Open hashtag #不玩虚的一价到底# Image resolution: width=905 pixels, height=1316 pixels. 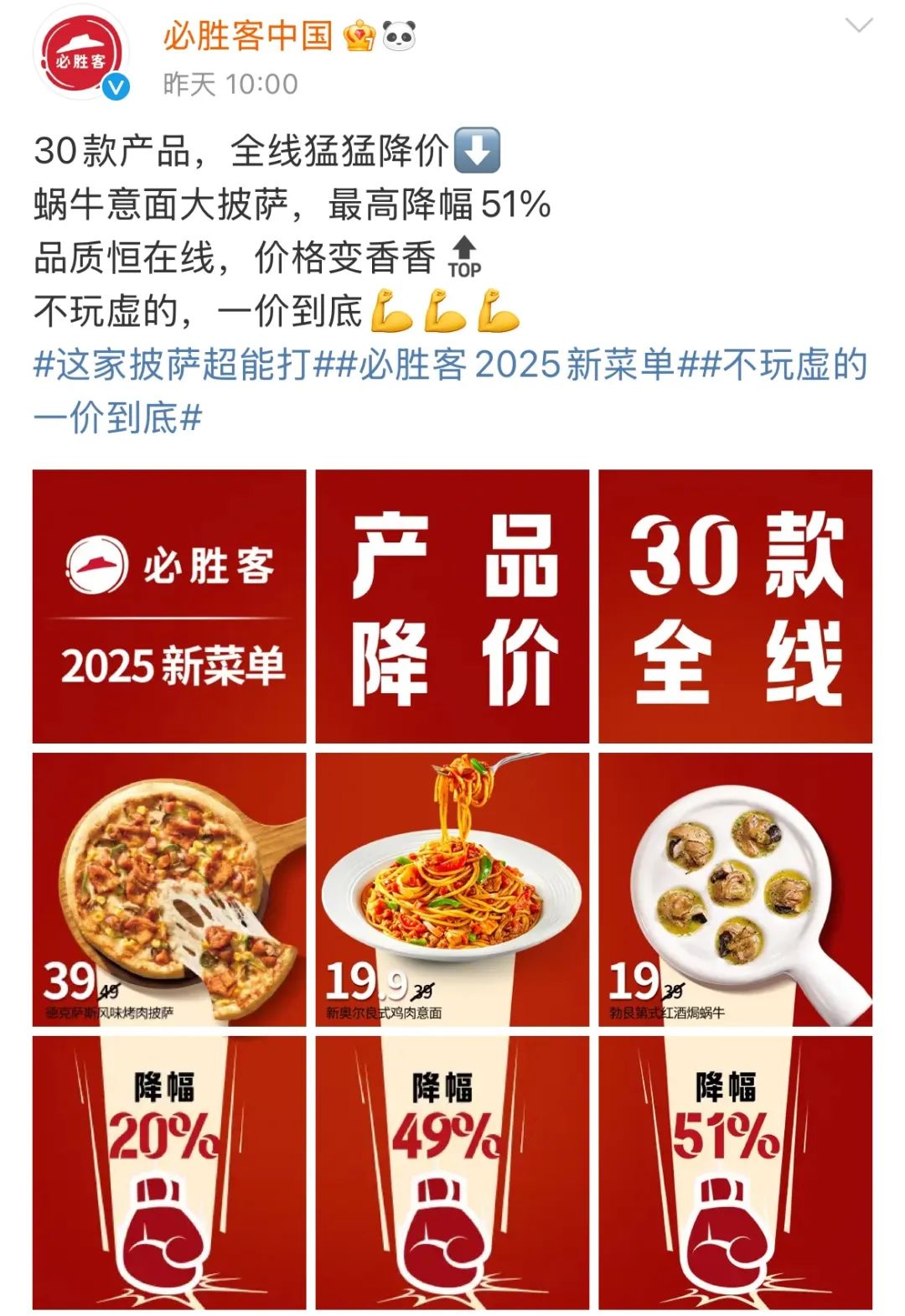(117, 417)
